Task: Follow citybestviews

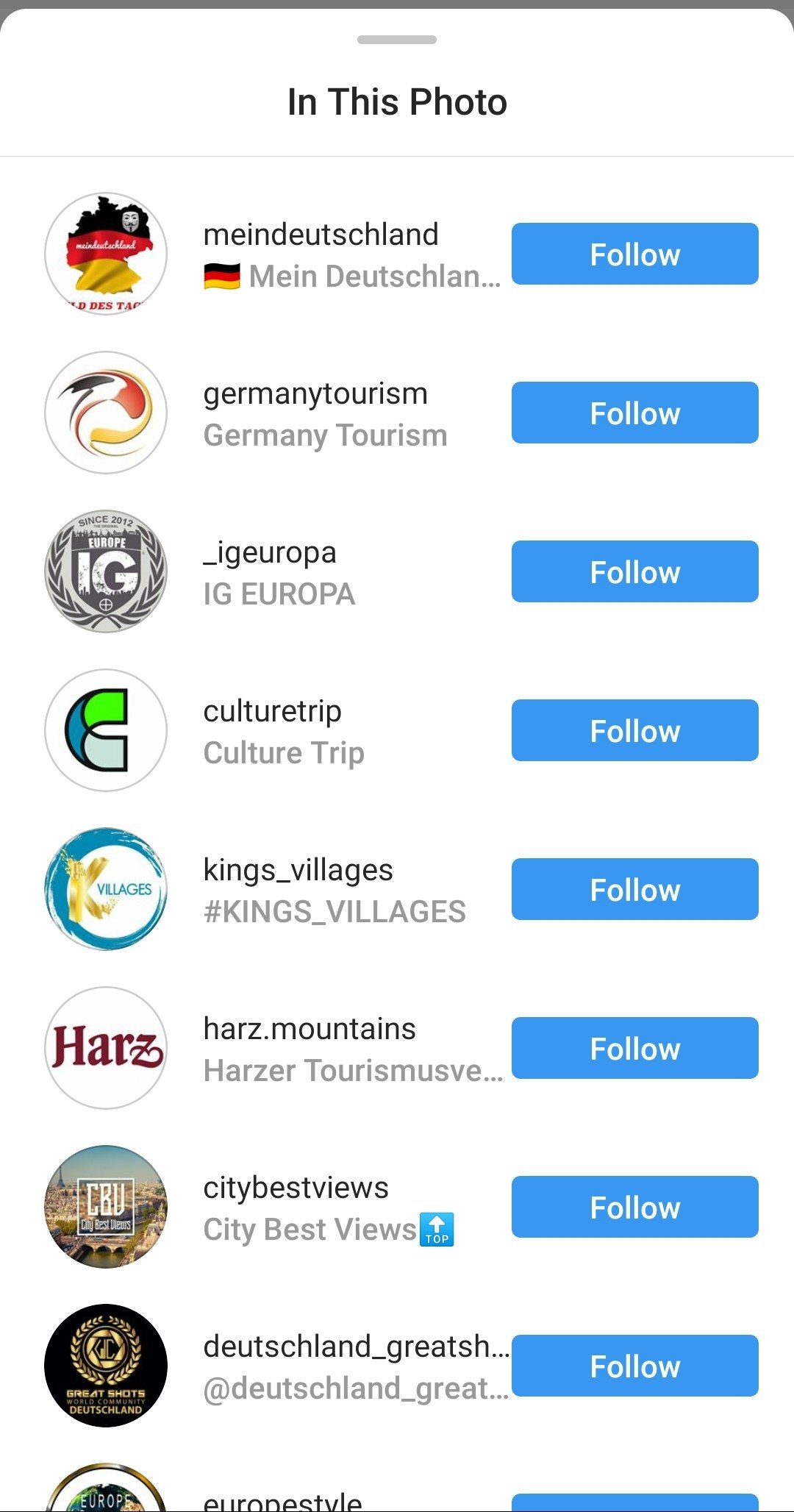Action: pos(635,1207)
